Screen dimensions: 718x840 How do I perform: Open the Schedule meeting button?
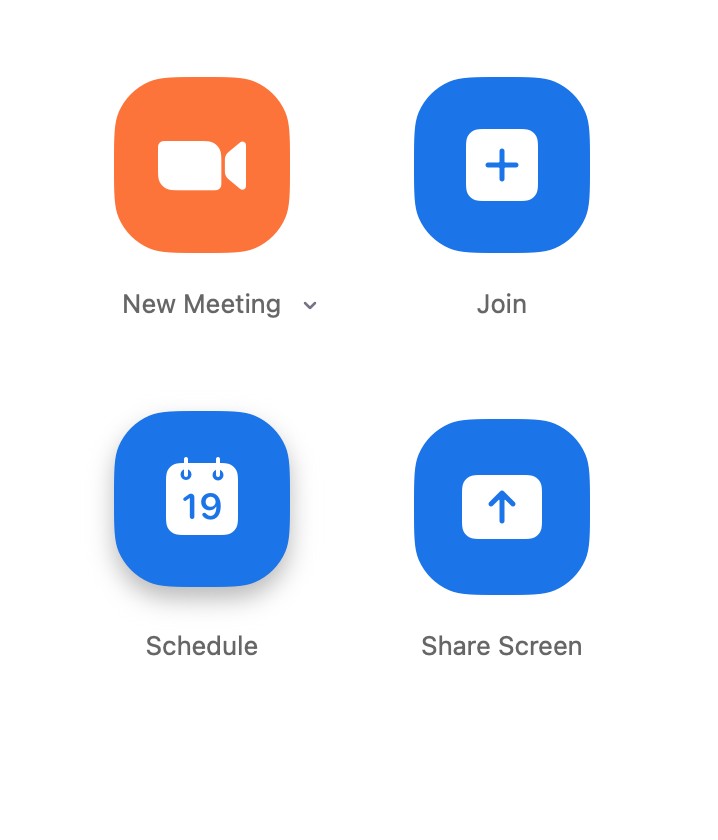202,498
